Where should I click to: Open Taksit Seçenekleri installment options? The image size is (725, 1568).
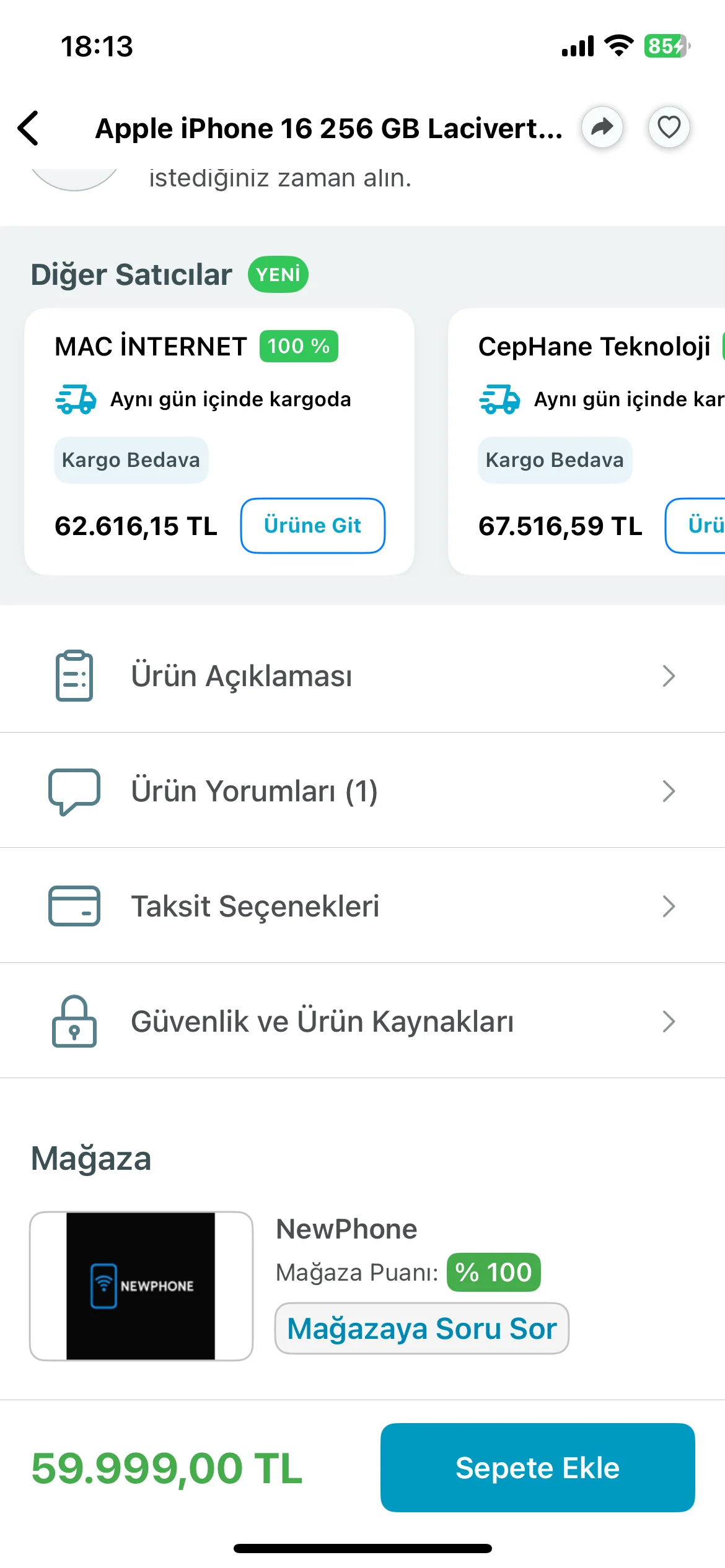362,906
